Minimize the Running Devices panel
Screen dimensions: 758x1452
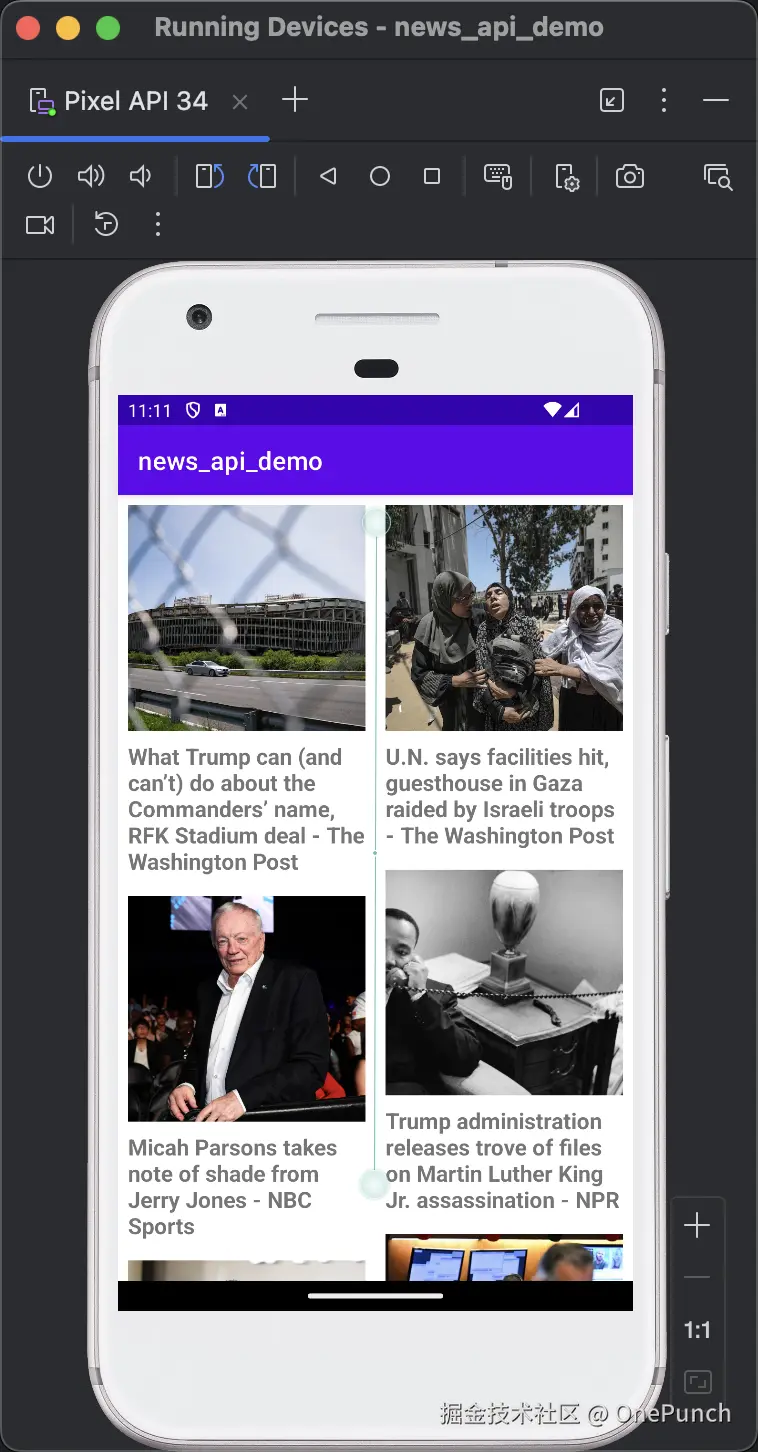pos(716,100)
